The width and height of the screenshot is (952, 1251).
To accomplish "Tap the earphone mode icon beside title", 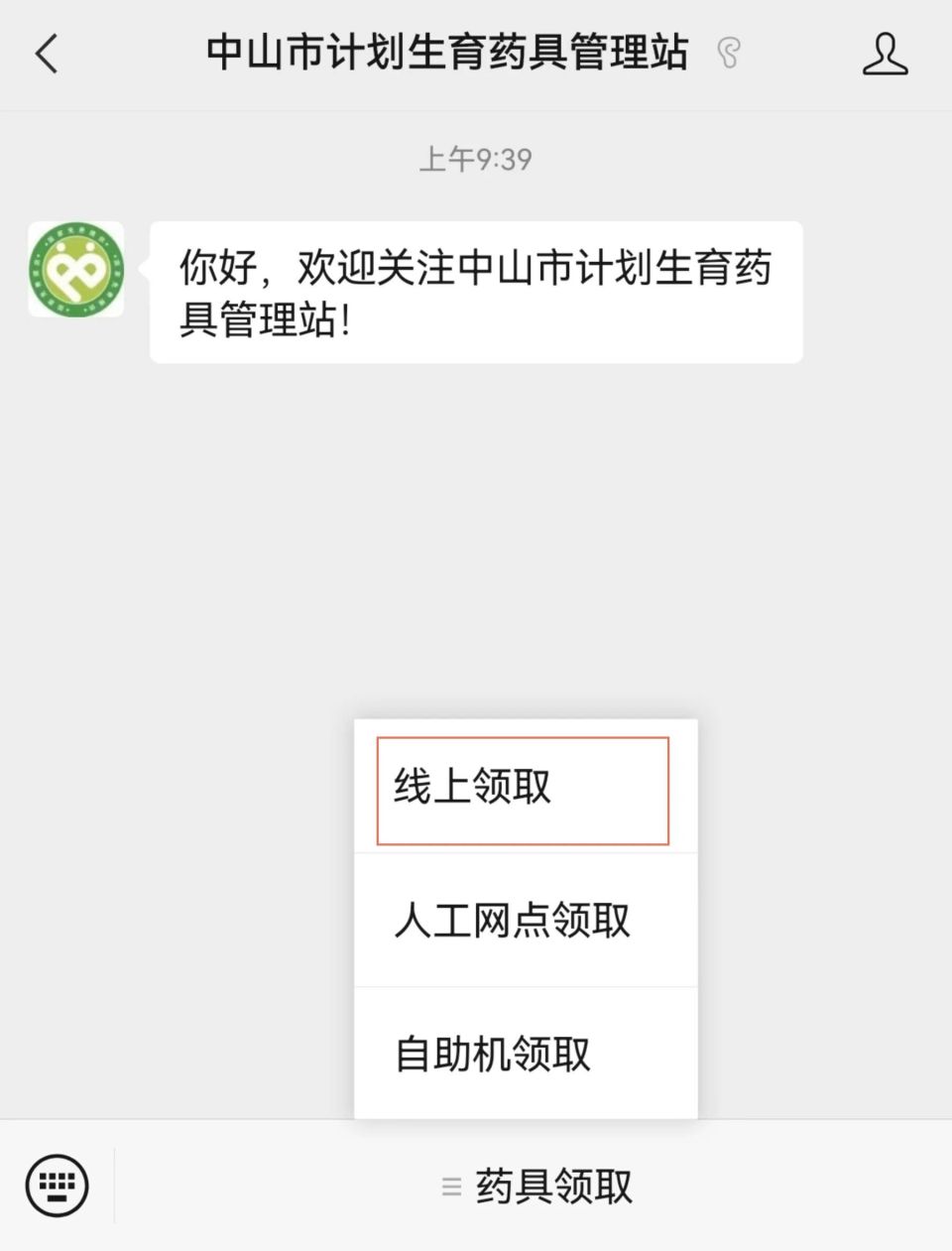I will coord(727,55).
